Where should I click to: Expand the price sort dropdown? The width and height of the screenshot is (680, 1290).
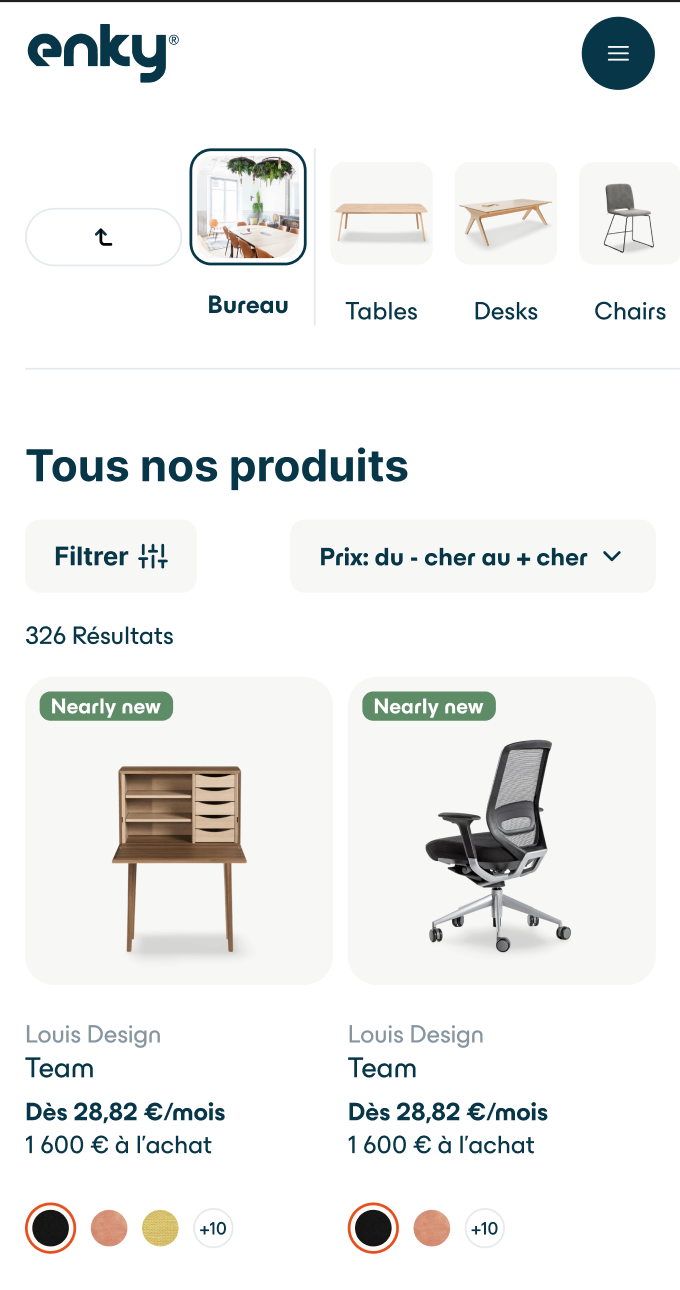pyautogui.click(x=473, y=556)
